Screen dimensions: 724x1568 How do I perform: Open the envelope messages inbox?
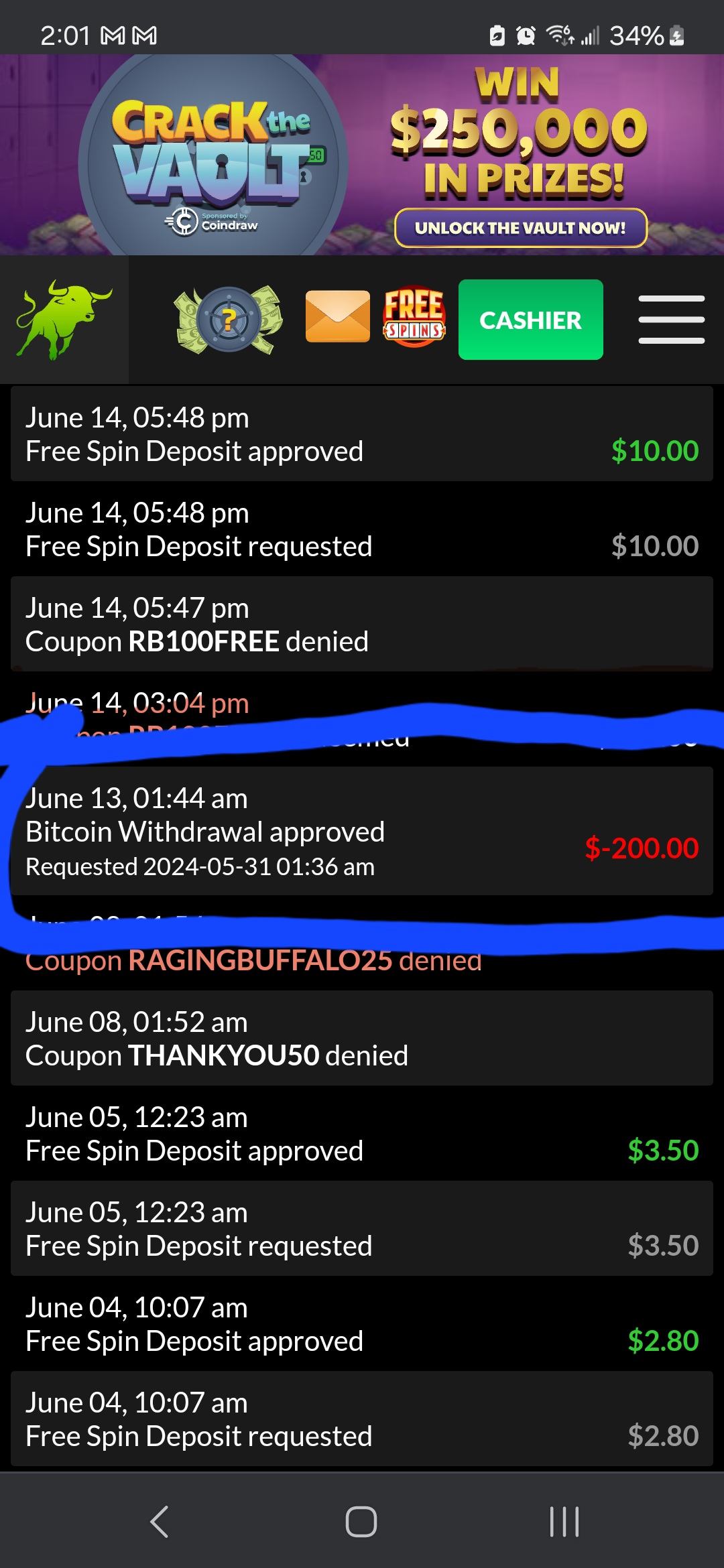coord(337,316)
